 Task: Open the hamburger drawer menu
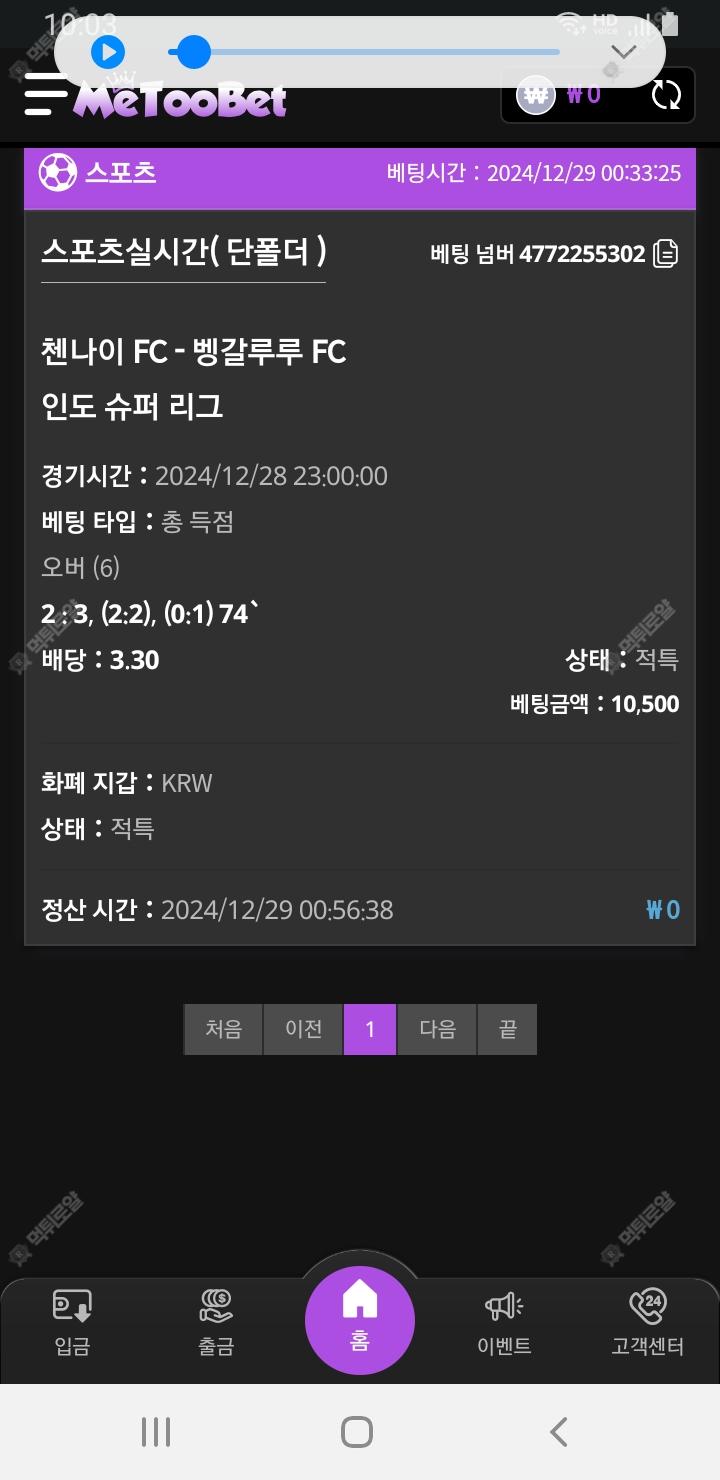coord(44,94)
